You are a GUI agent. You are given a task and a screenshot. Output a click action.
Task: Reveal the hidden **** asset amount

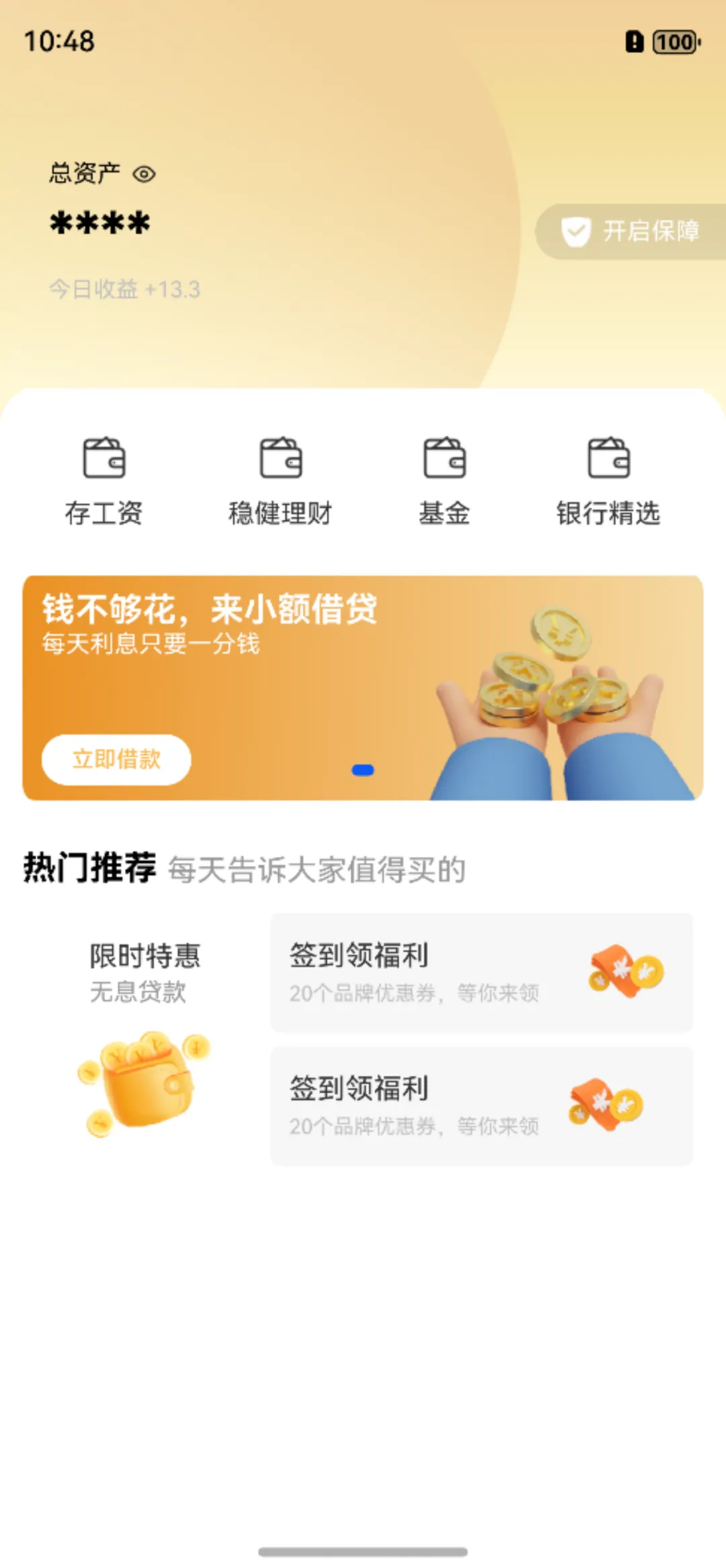pos(101,222)
